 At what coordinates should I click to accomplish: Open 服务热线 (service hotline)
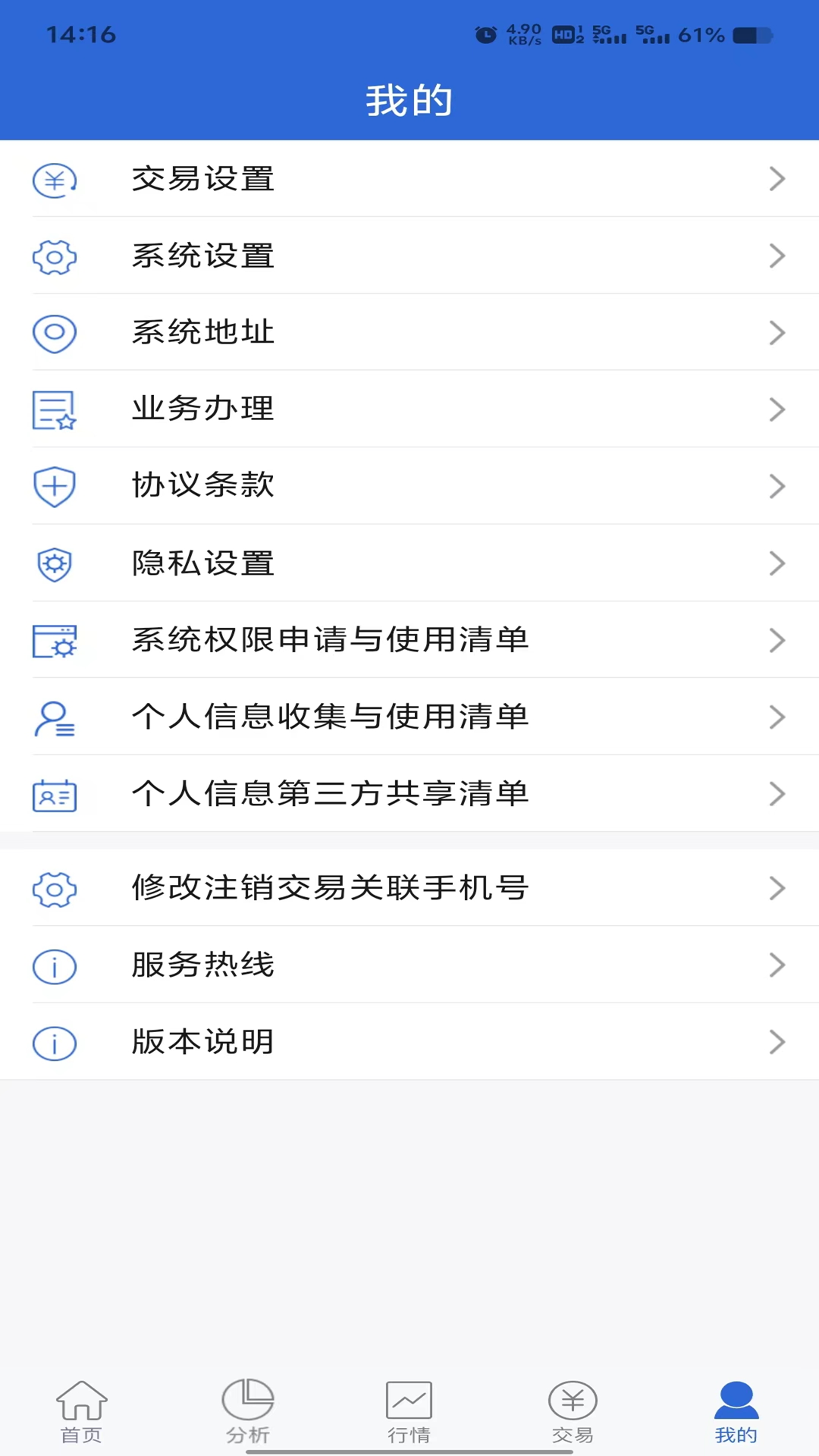(x=409, y=965)
